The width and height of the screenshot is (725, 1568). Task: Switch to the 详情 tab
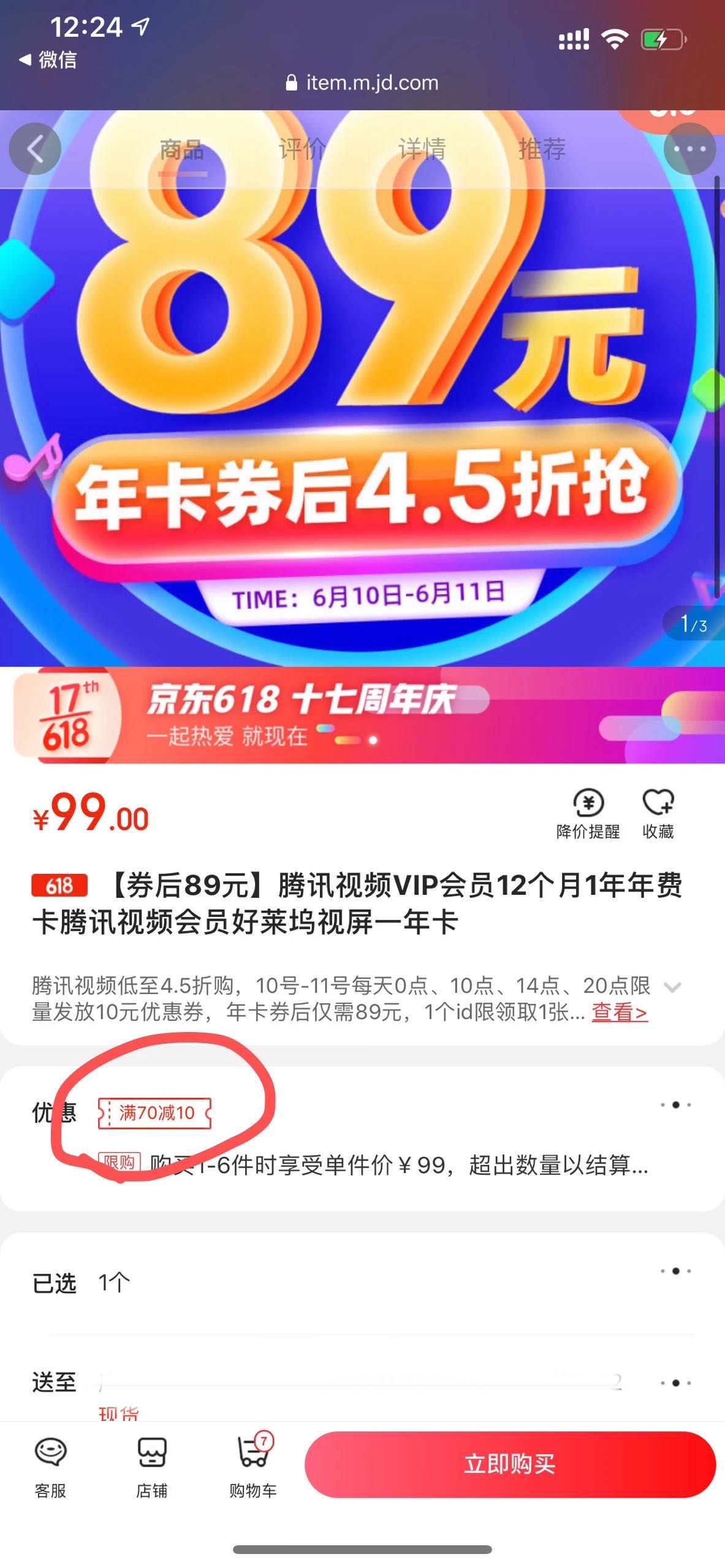point(422,149)
